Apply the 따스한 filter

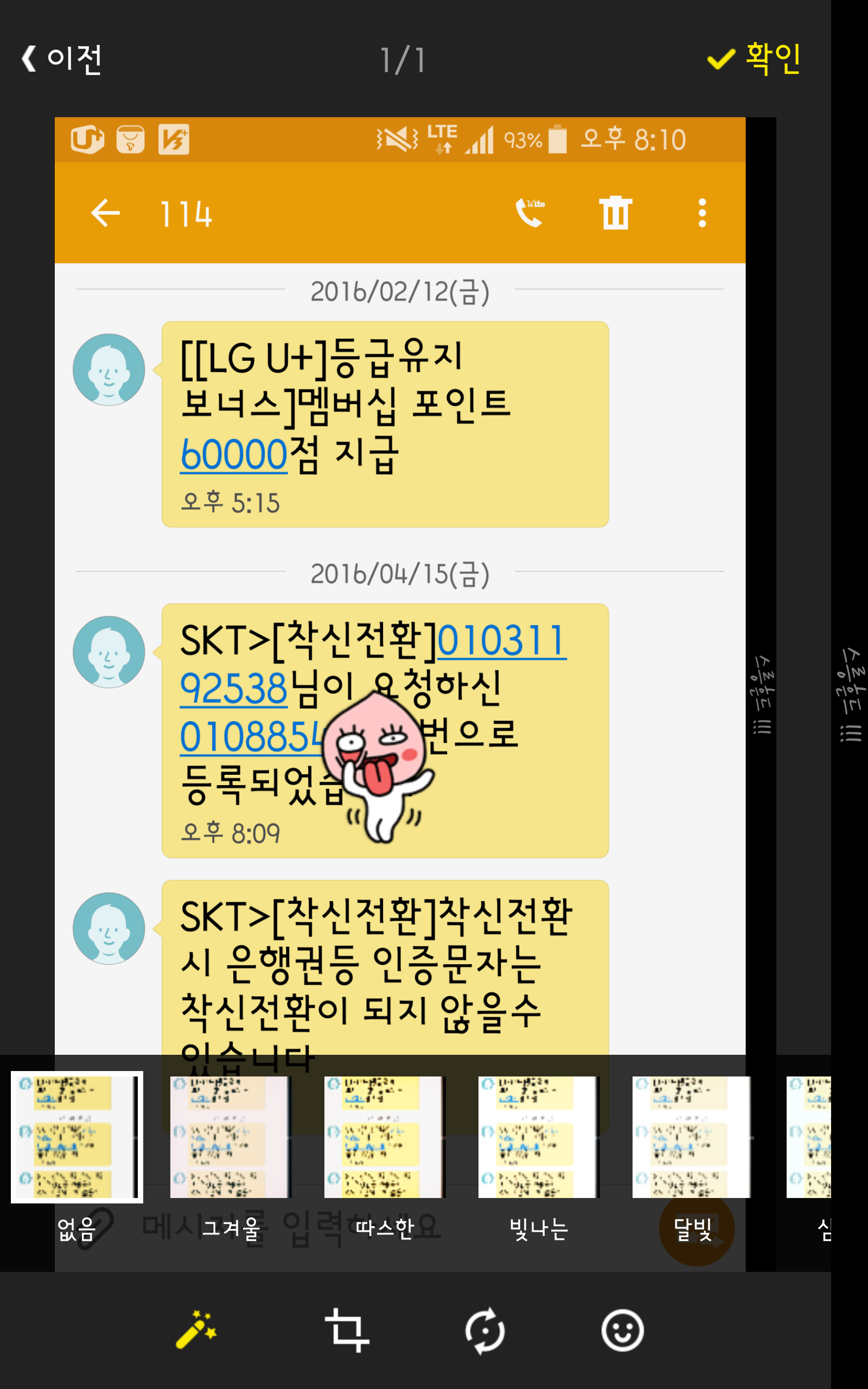(x=385, y=1137)
